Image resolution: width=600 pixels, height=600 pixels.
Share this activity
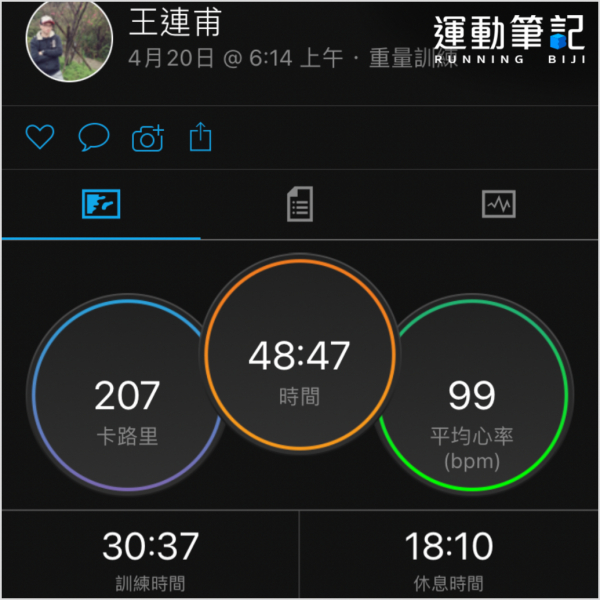(x=201, y=136)
